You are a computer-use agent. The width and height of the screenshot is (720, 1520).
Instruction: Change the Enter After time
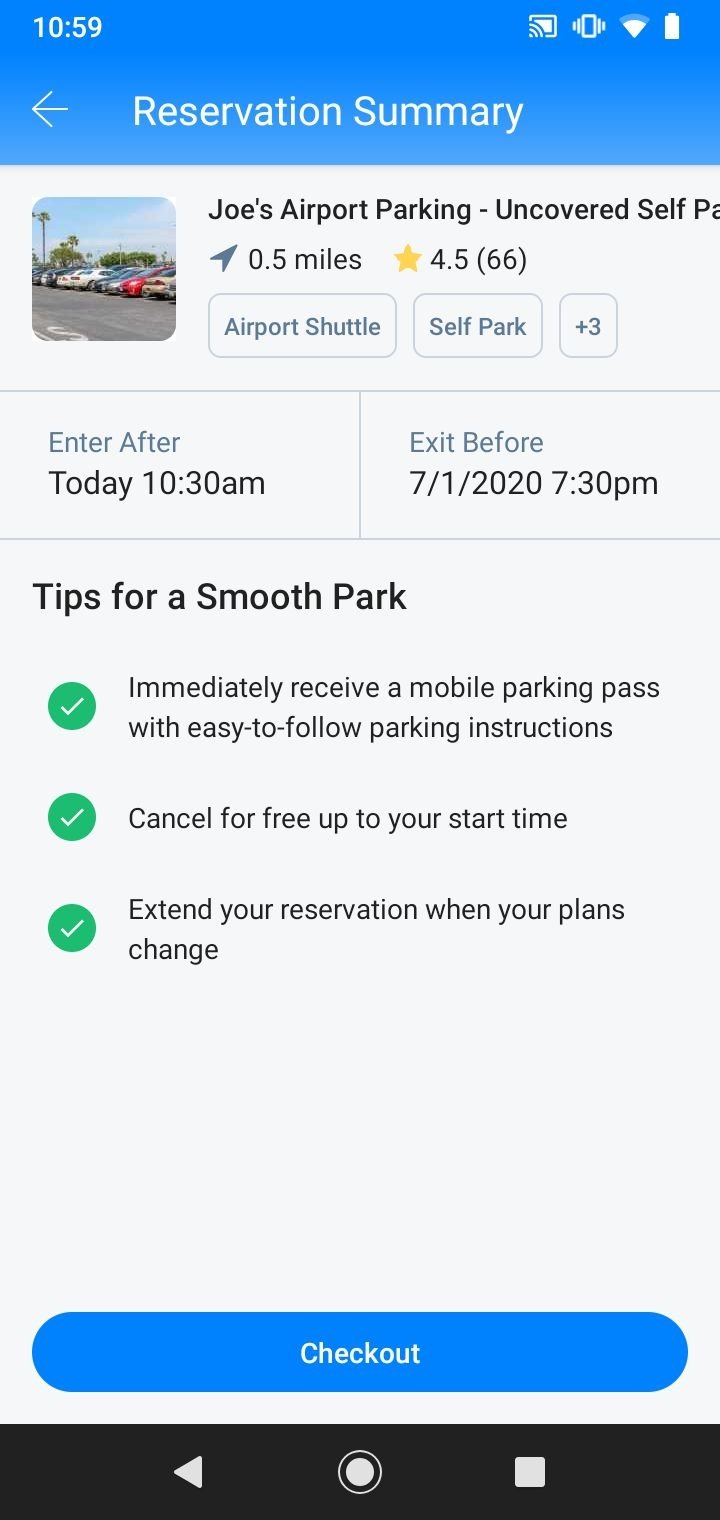[180, 465]
